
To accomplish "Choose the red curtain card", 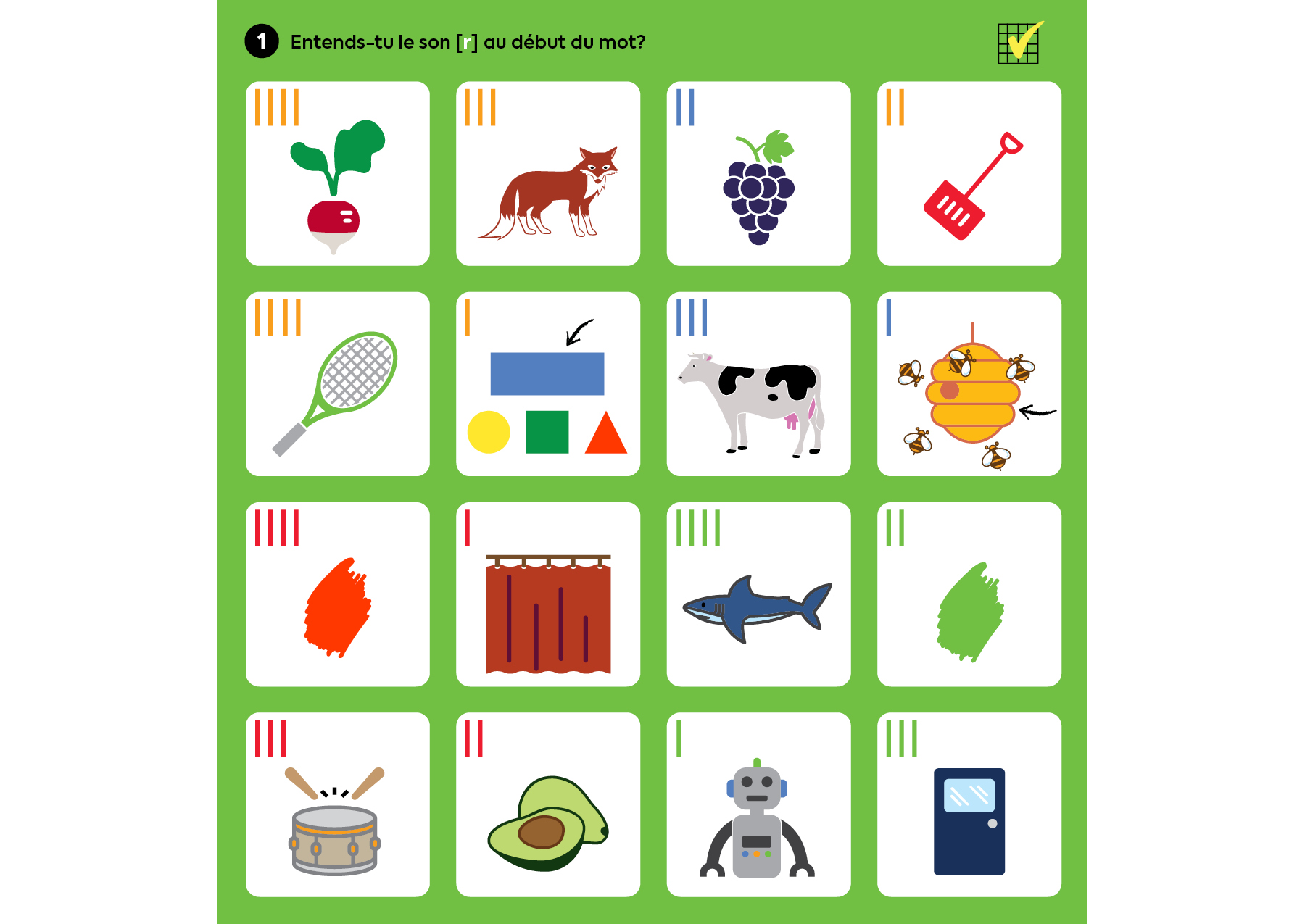I will (x=548, y=594).
